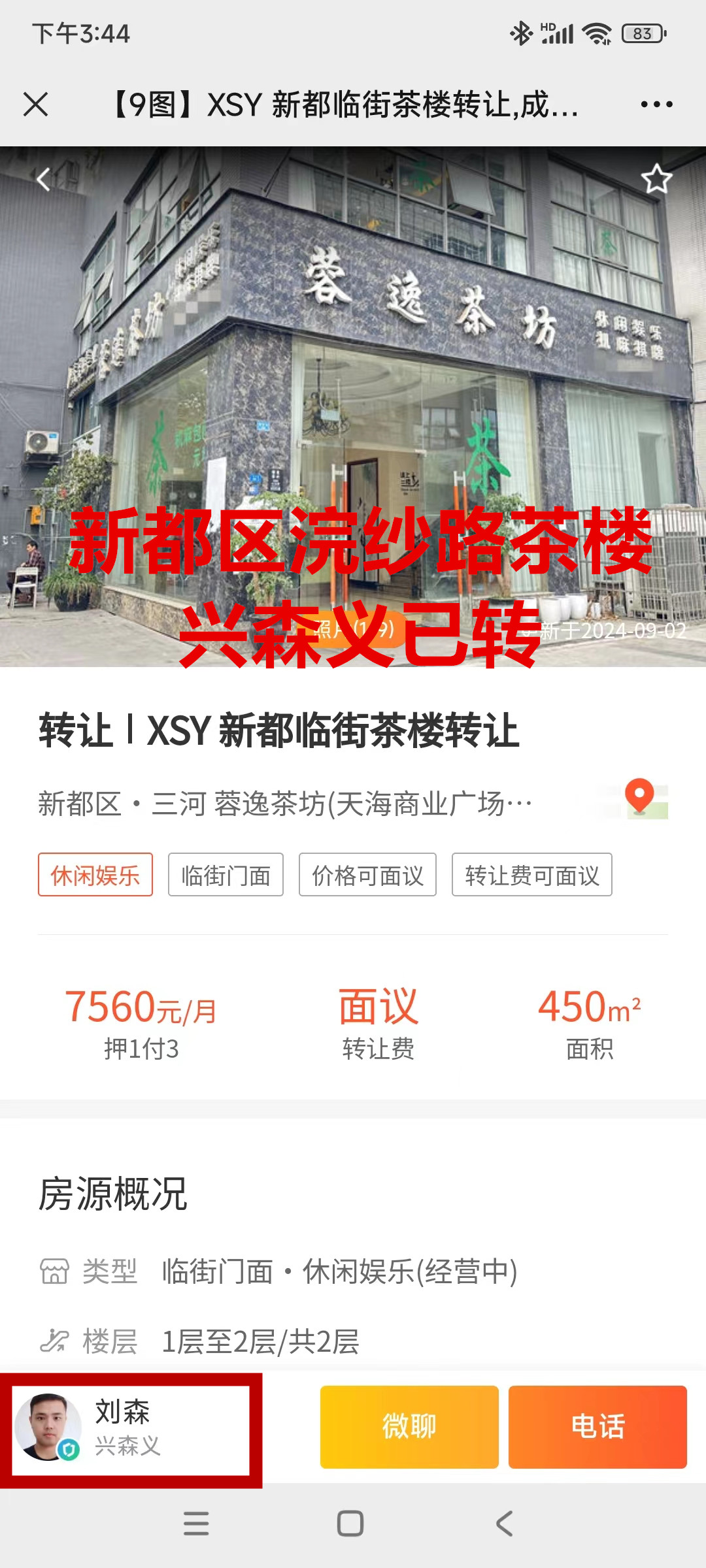Go to system home screen
This screenshot has height=1568, width=706.
pyautogui.click(x=350, y=1524)
